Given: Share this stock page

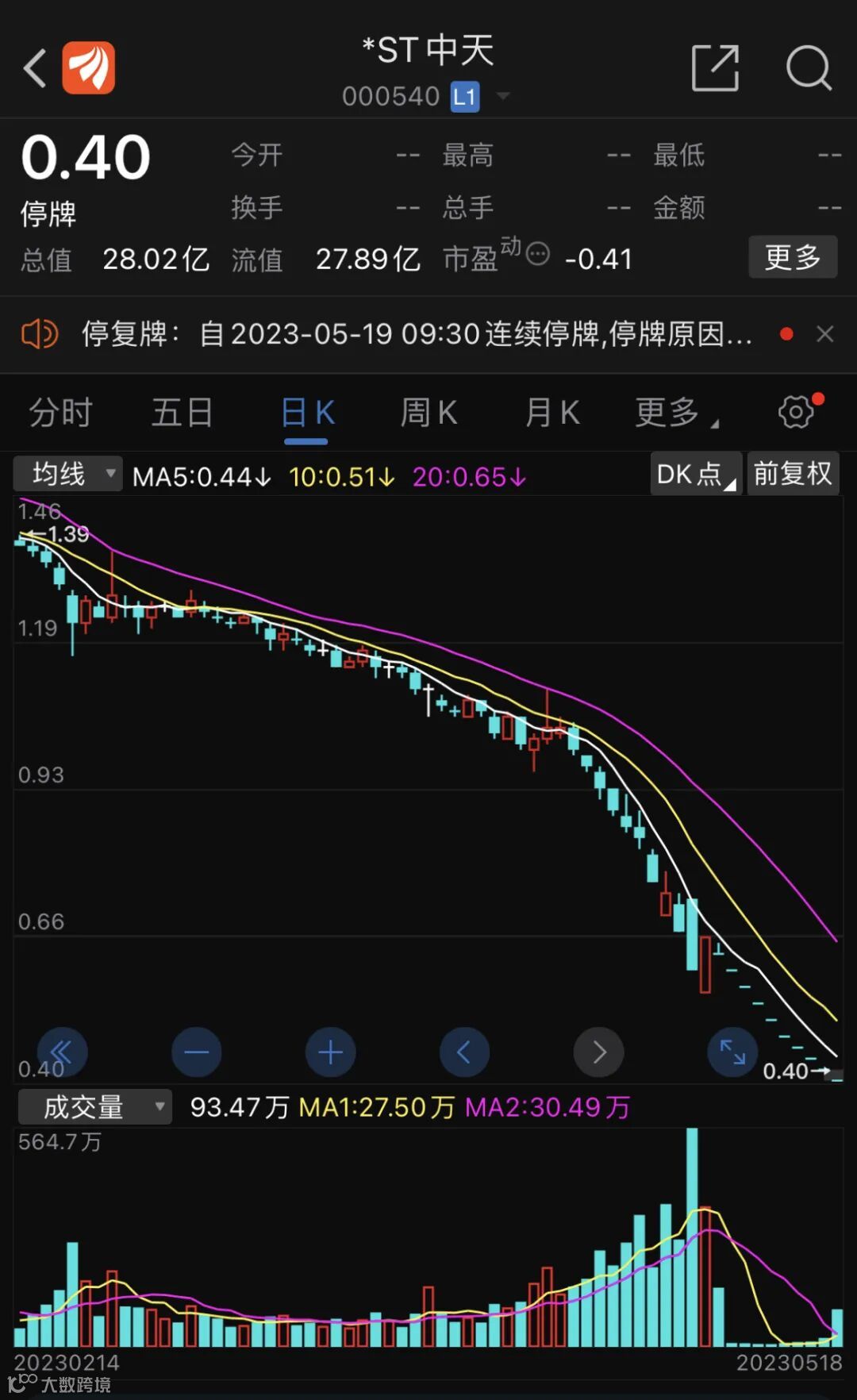Looking at the screenshot, I should click(715, 68).
